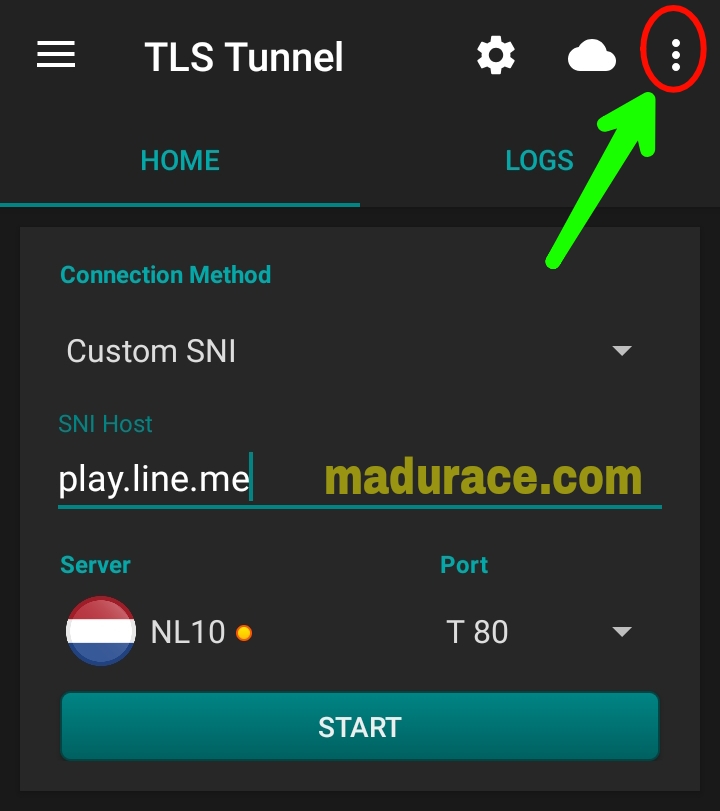This screenshot has width=720, height=811.
Task: Open the hamburger drawer menu
Action: click(x=56, y=55)
